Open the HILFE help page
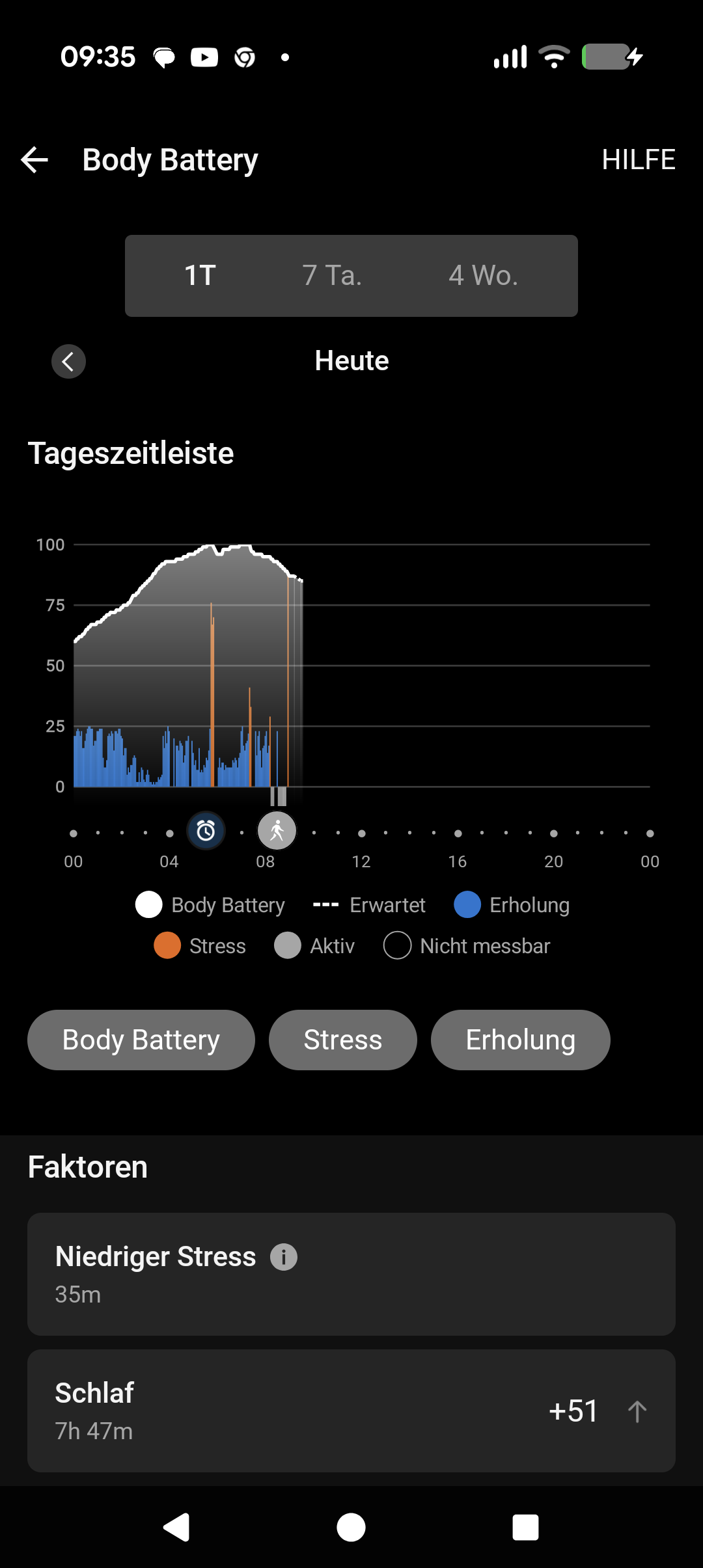 (x=638, y=160)
